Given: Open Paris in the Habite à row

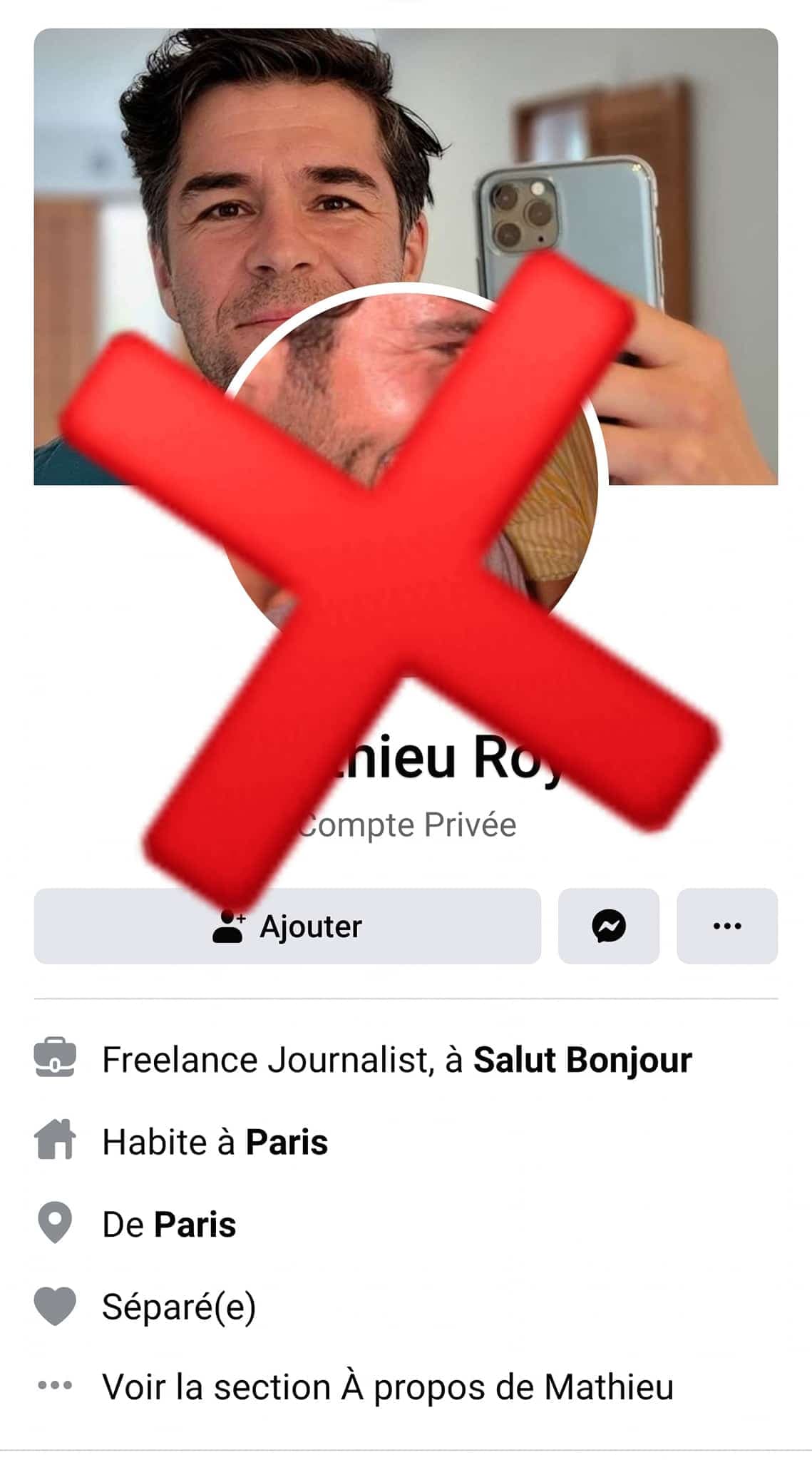Looking at the screenshot, I should [287, 1142].
